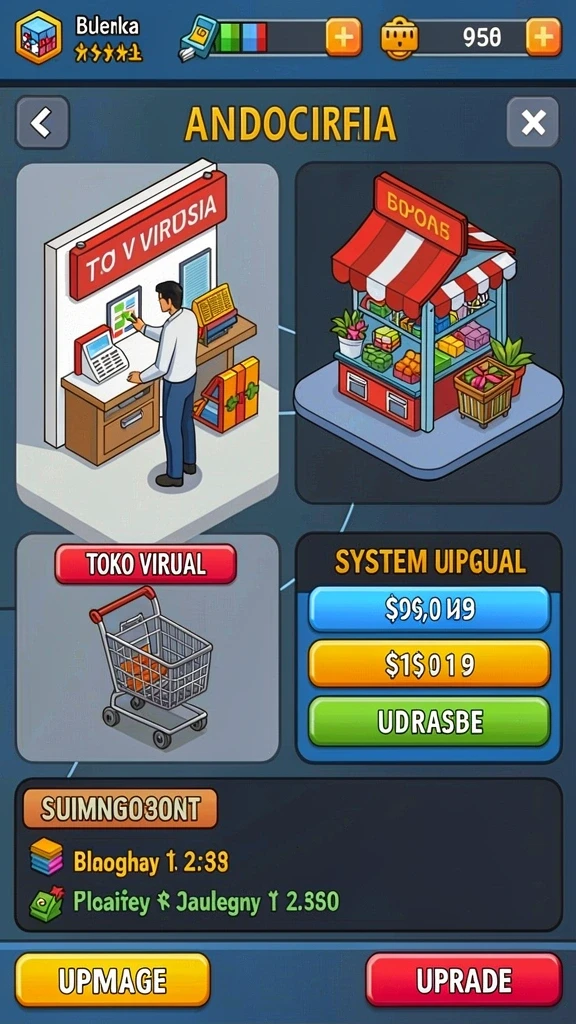Select the market stall card
The image size is (576, 1024).
(428, 332)
